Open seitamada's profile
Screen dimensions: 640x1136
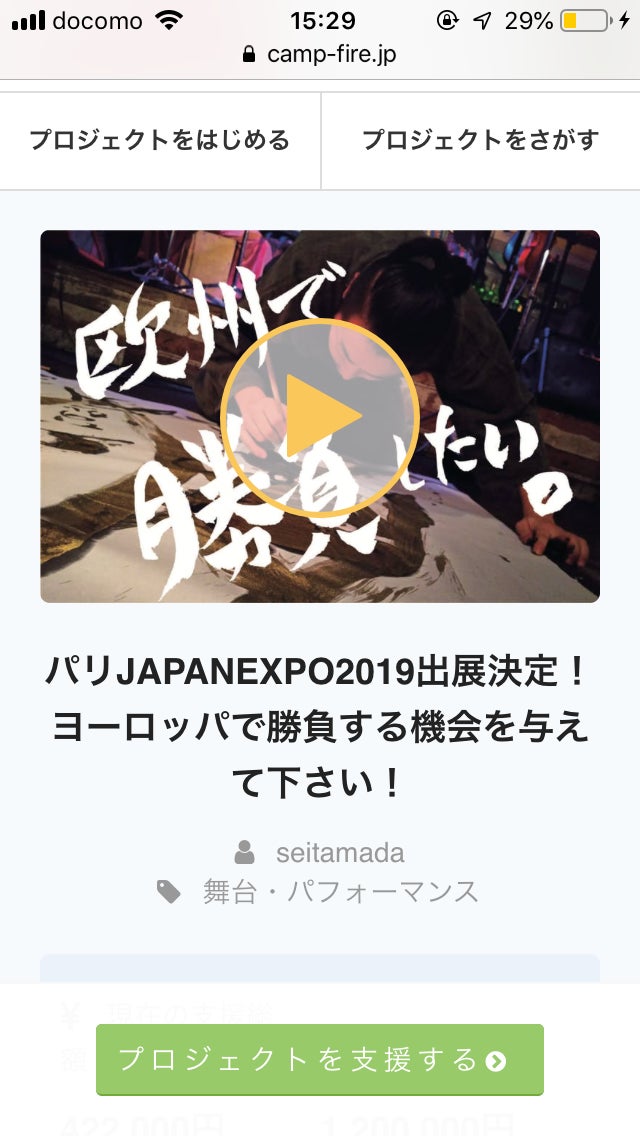340,853
